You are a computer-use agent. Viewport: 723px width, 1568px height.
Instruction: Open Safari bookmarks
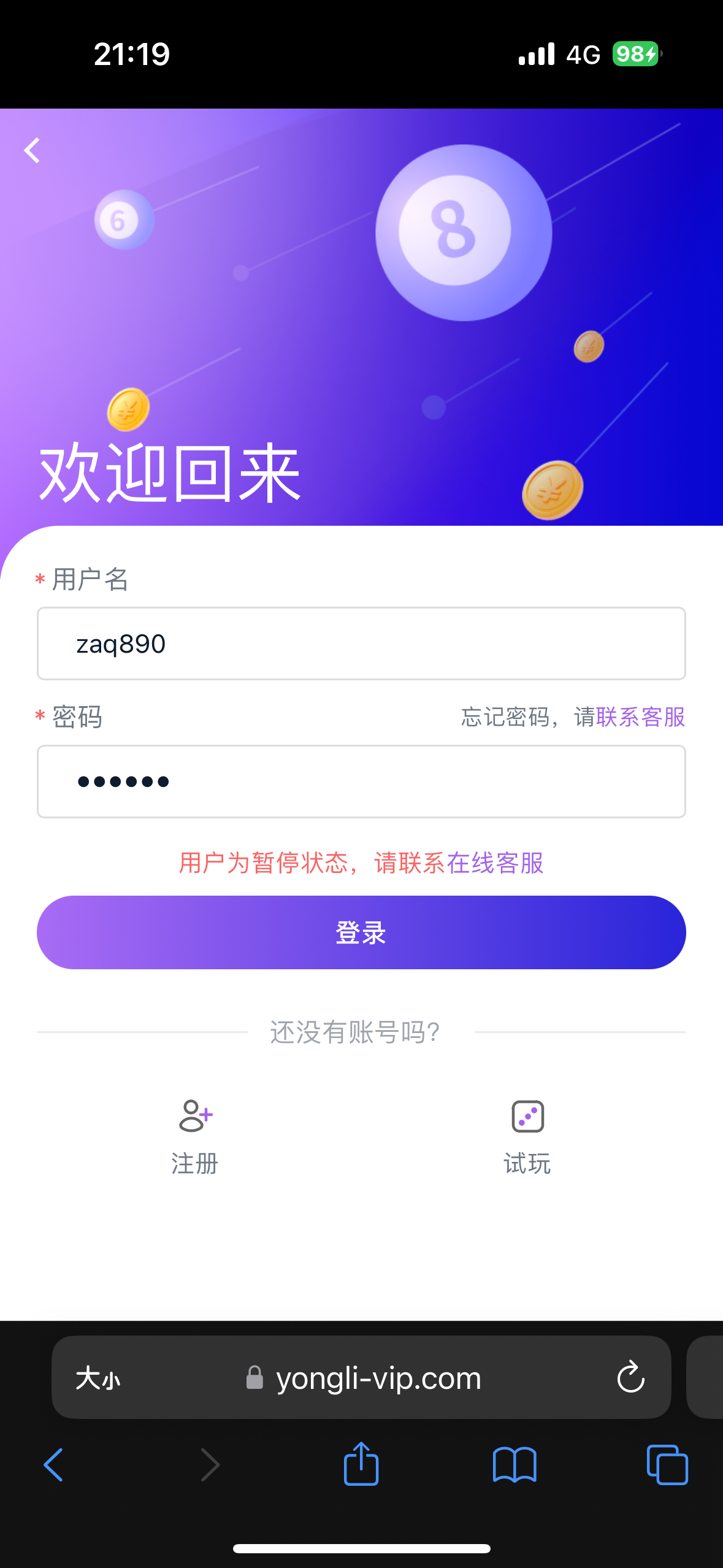[515, 1465]
